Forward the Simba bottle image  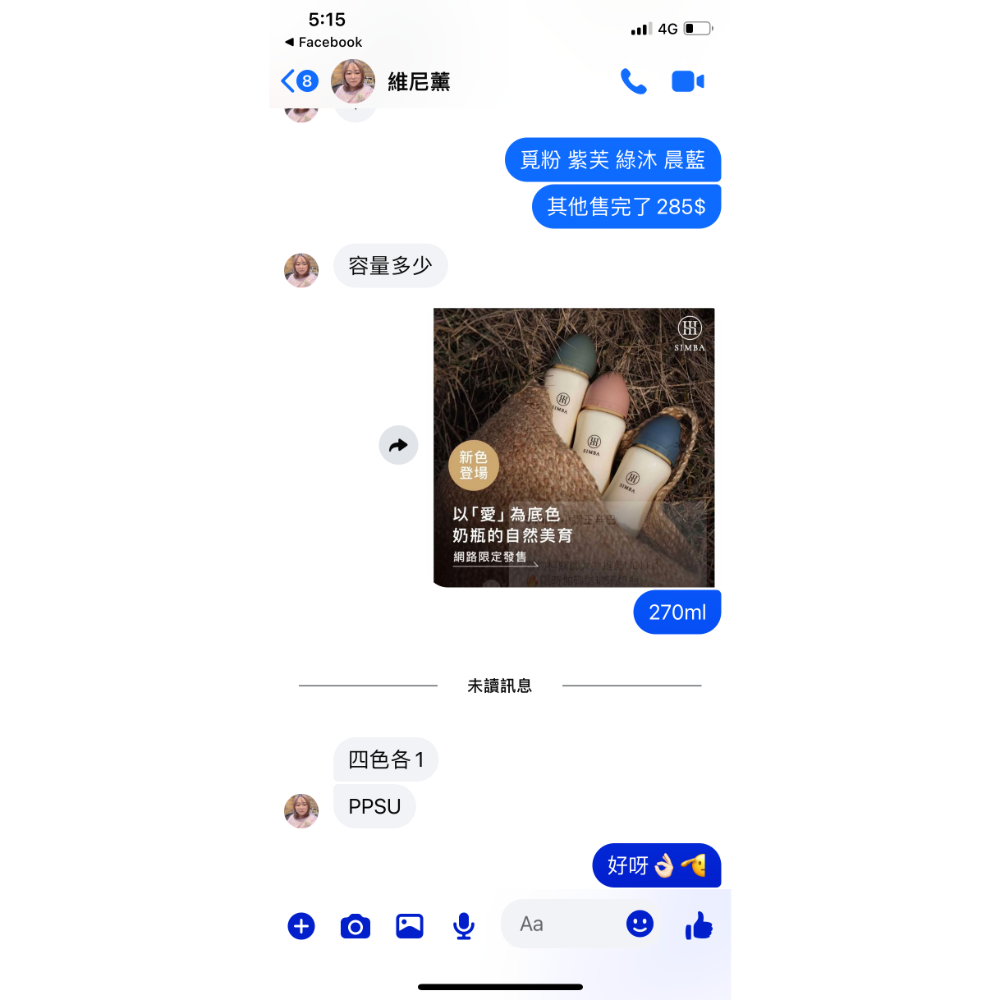[x=398, y=446]
